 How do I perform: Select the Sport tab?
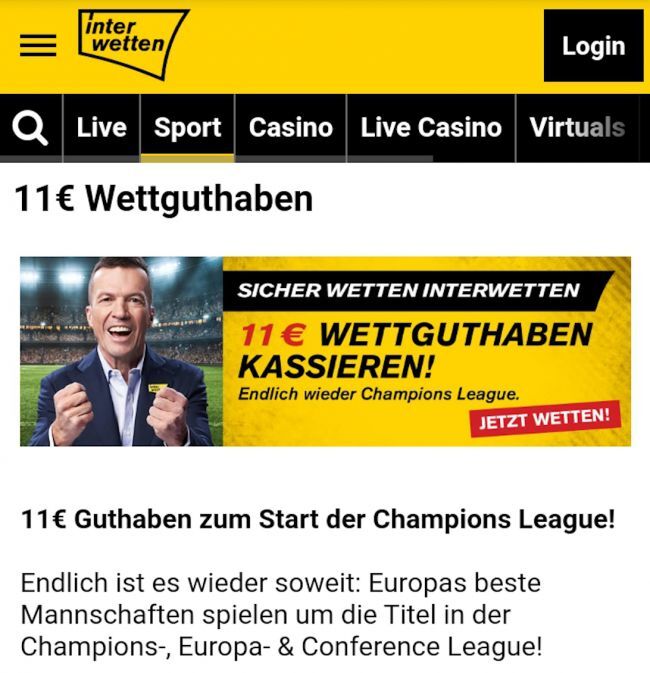[x=187, y=128]
